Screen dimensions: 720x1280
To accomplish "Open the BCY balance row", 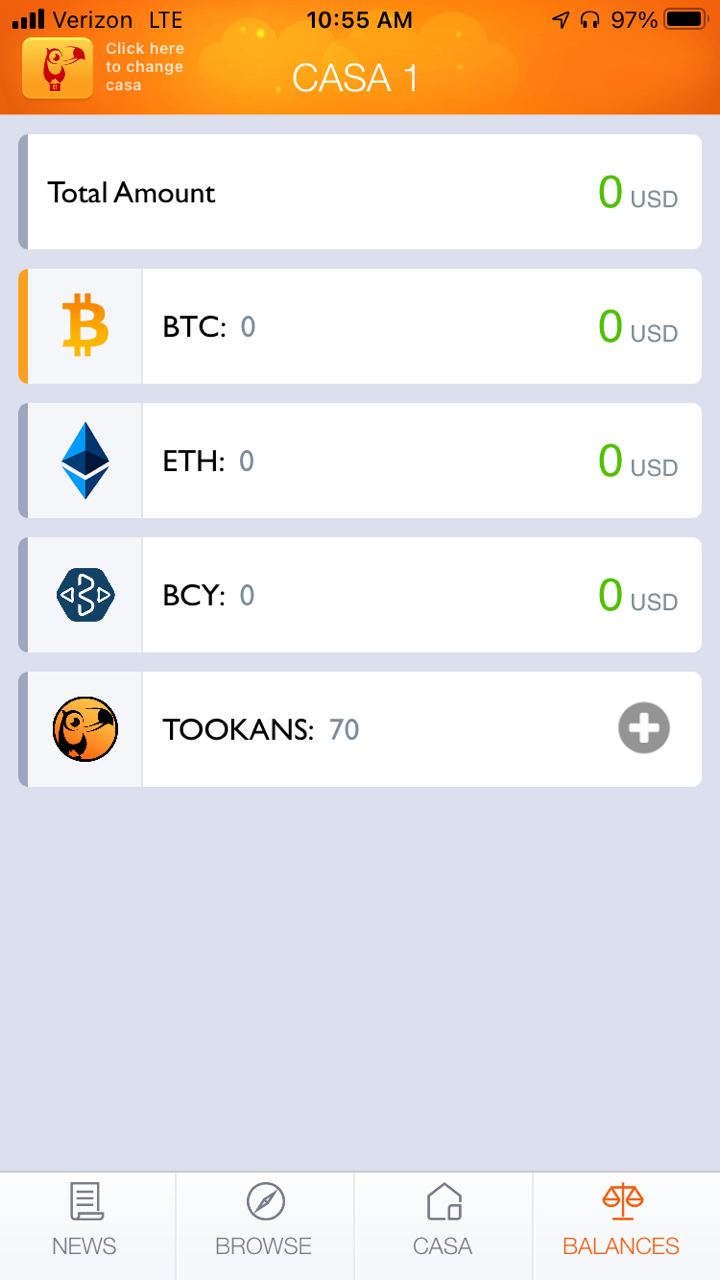I will coord(360,595).
